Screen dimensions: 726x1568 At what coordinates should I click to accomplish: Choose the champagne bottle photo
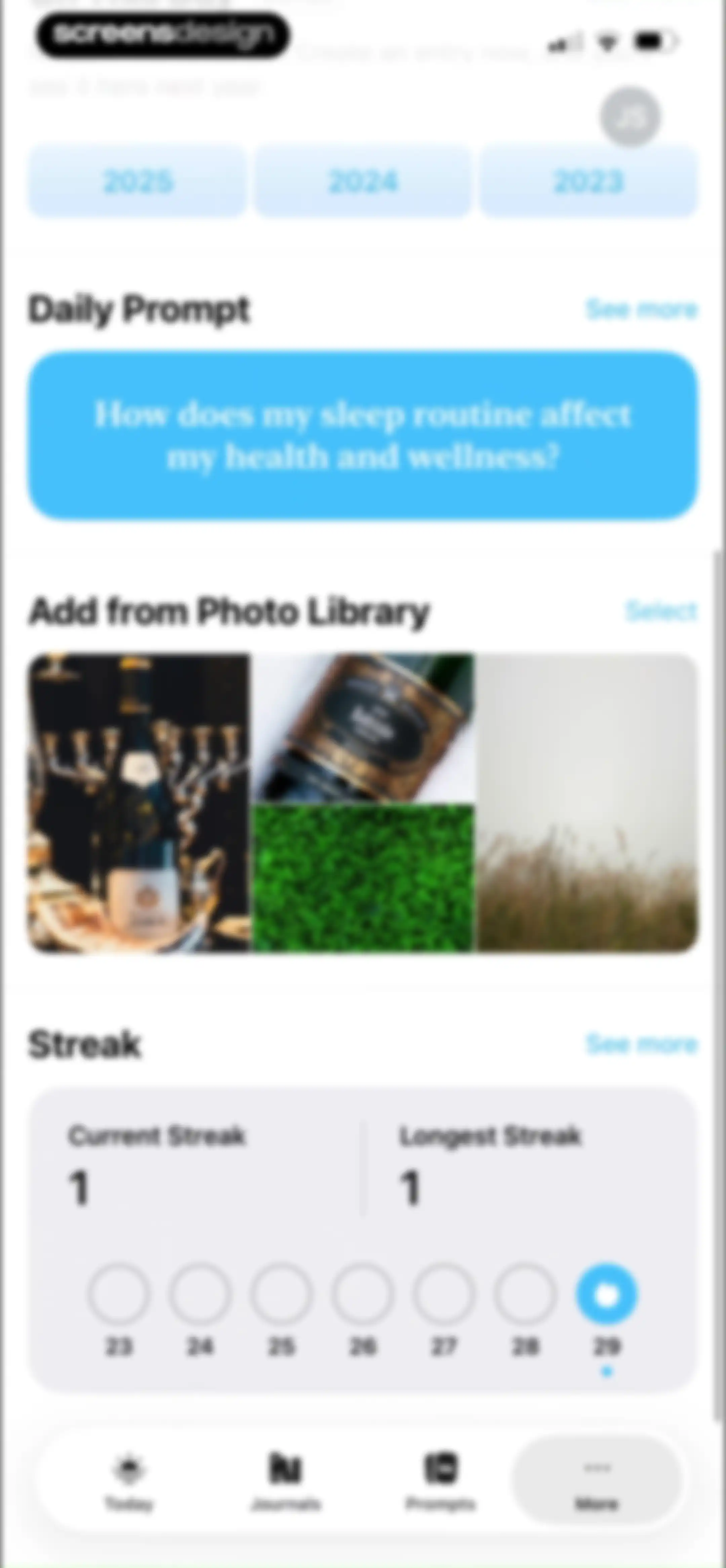139,802
